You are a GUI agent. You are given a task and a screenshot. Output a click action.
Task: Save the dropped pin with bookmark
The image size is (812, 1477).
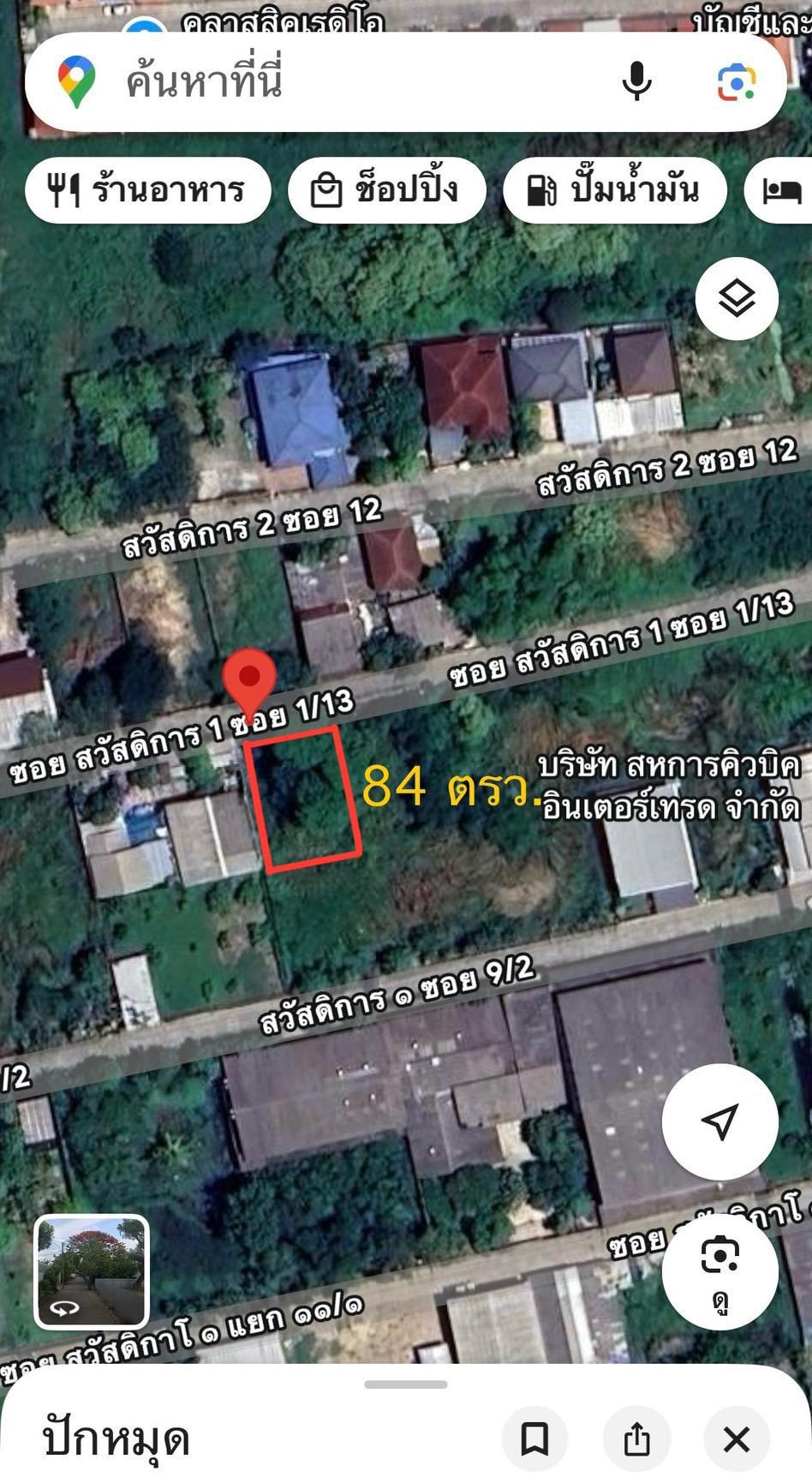pyautogui.click(x=535, y=1438)
